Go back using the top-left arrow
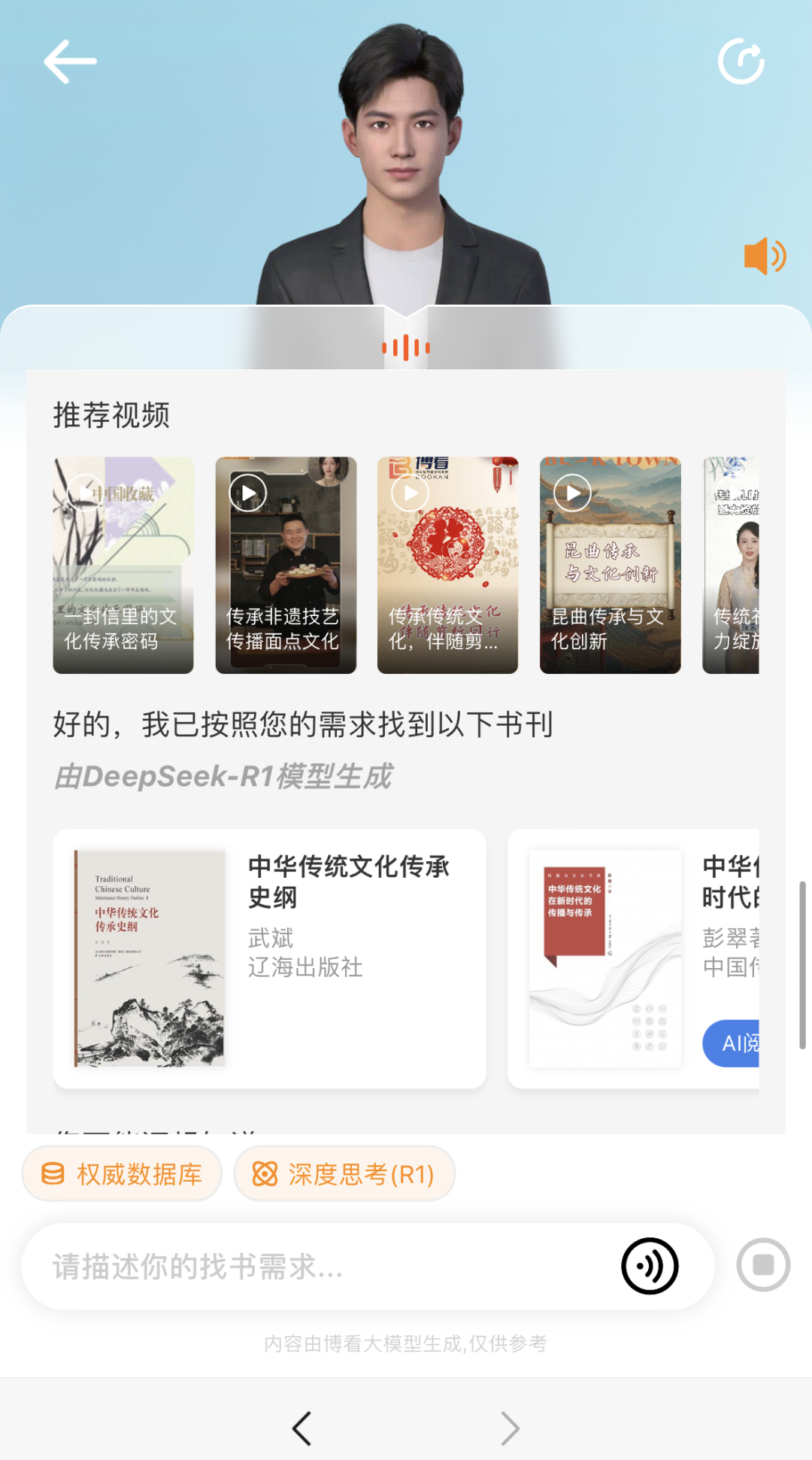 tap(70, 61)
